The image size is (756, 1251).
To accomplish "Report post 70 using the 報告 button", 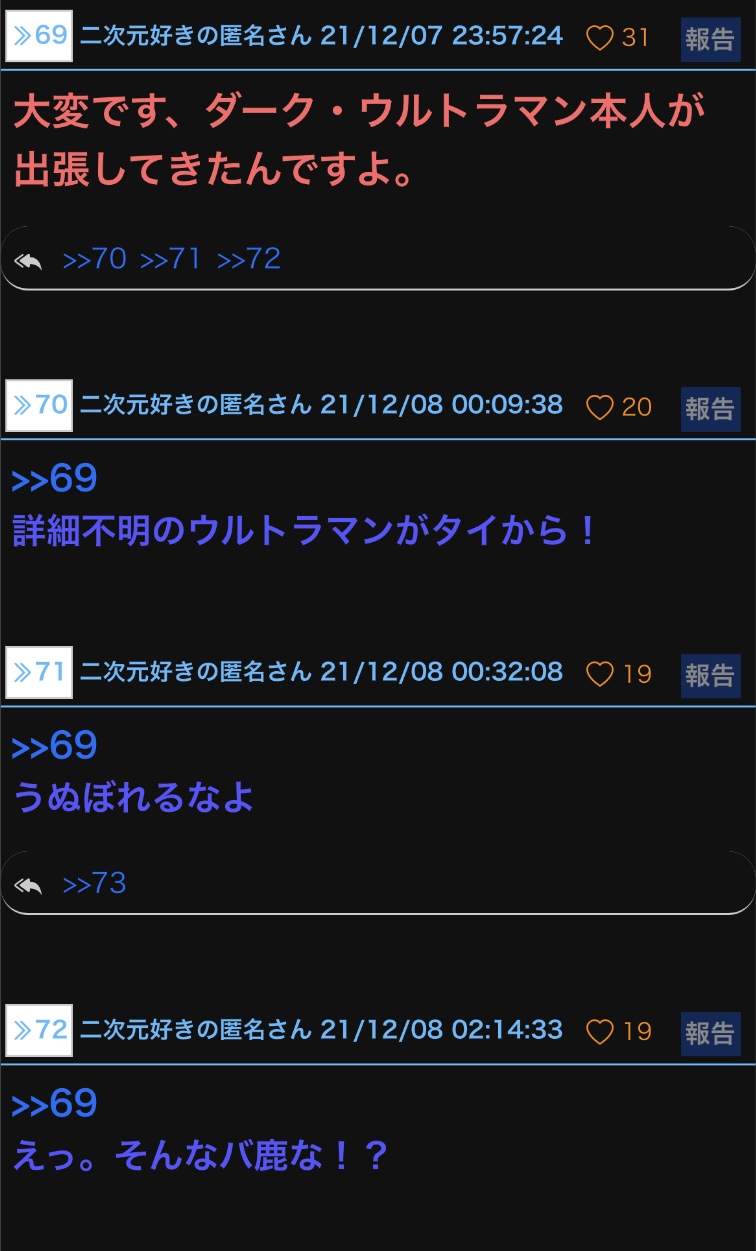I will [x=710, y=409].
